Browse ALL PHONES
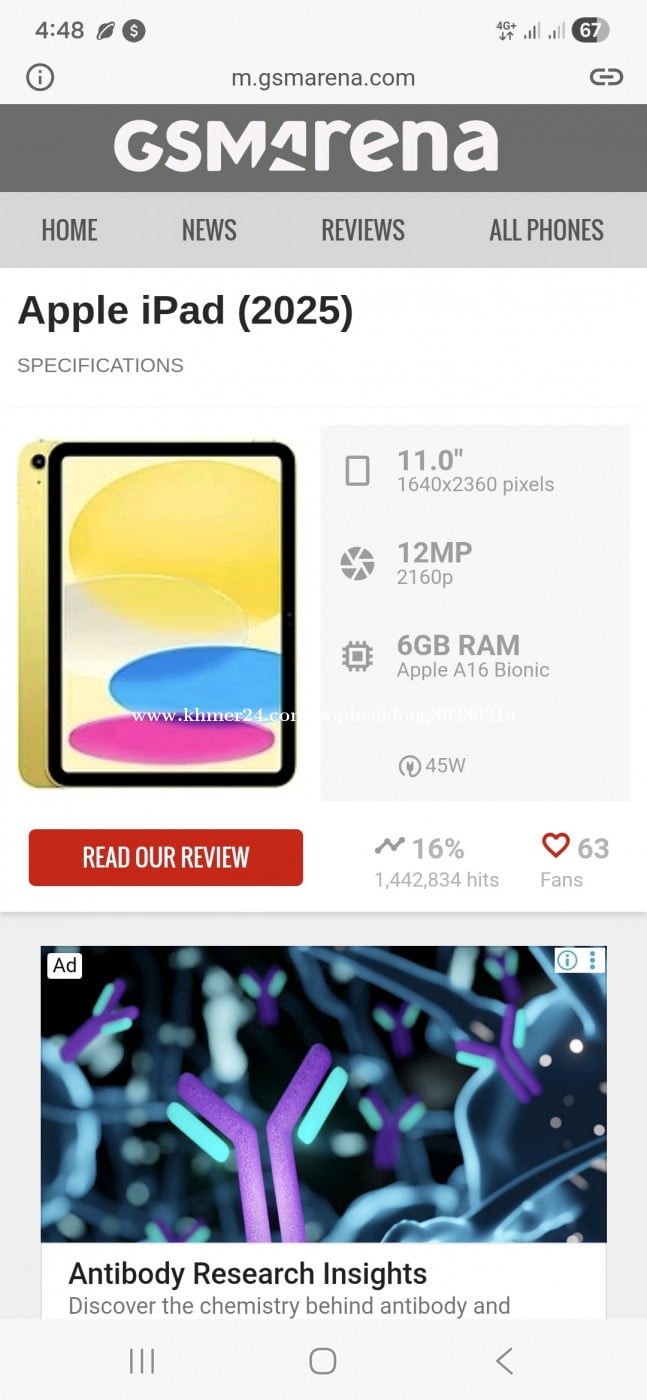Screen dimensions: 647x1400 point(546,230)
